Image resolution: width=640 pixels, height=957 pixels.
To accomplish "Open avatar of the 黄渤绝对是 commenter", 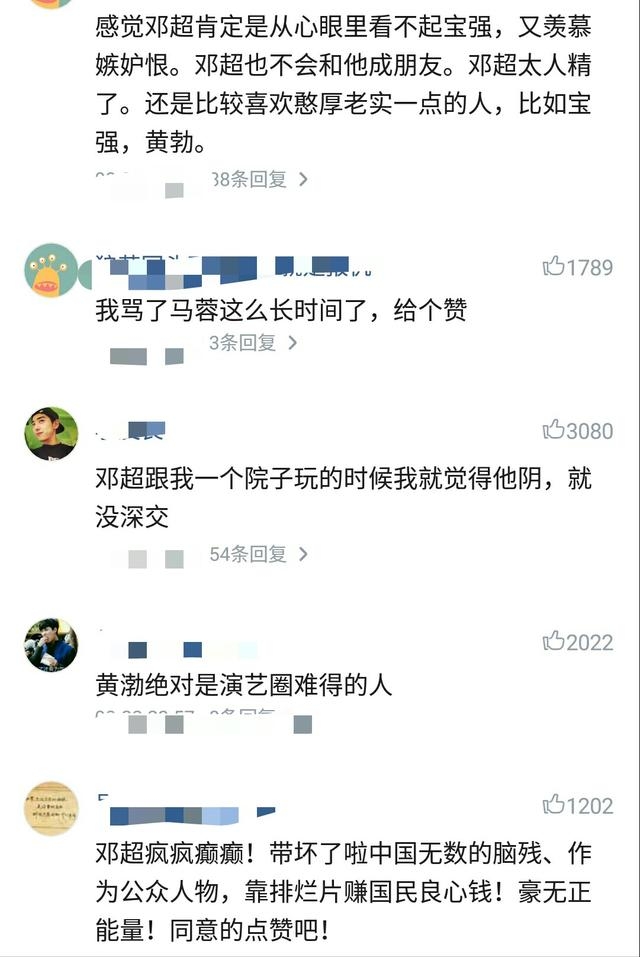I will pos(51,645).
